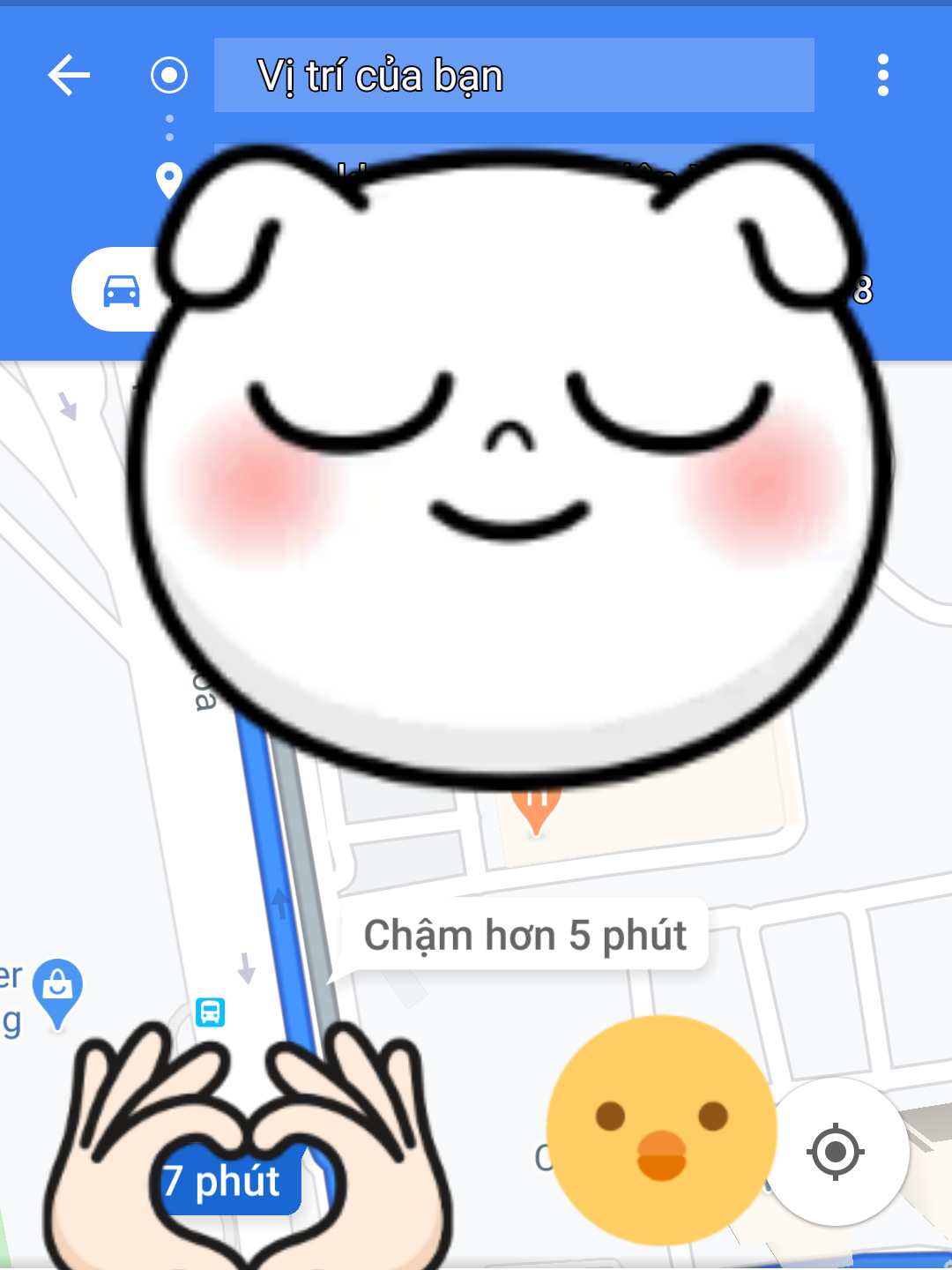Image resolution: width=952 pixels, height=1270 pixels.
Task: Edit the starting point 'Vị trí của bạn'
Action: 513,75
